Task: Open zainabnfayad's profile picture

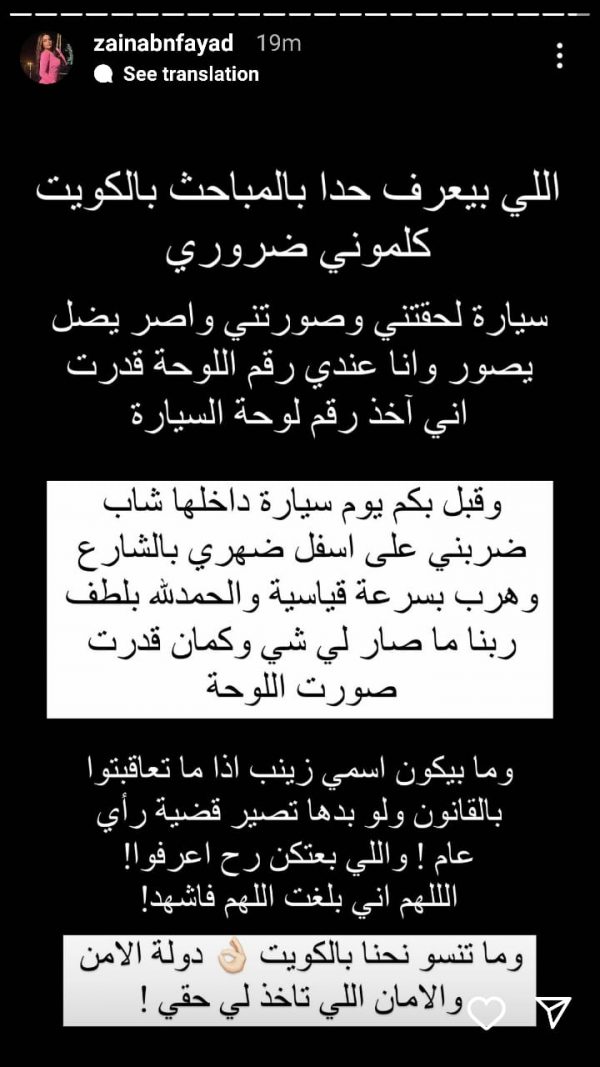Action: coord(46,58)
